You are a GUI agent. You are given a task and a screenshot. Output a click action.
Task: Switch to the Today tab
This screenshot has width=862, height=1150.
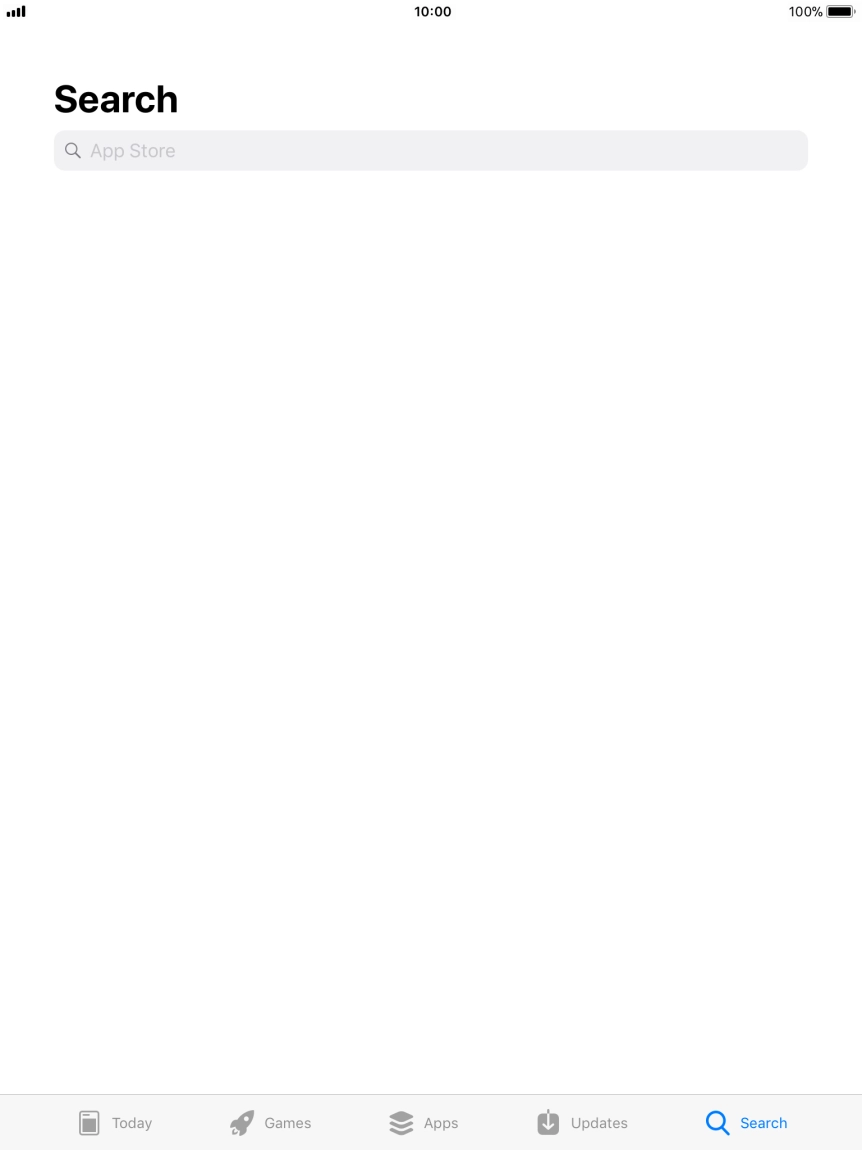(x=115, y=1123)
